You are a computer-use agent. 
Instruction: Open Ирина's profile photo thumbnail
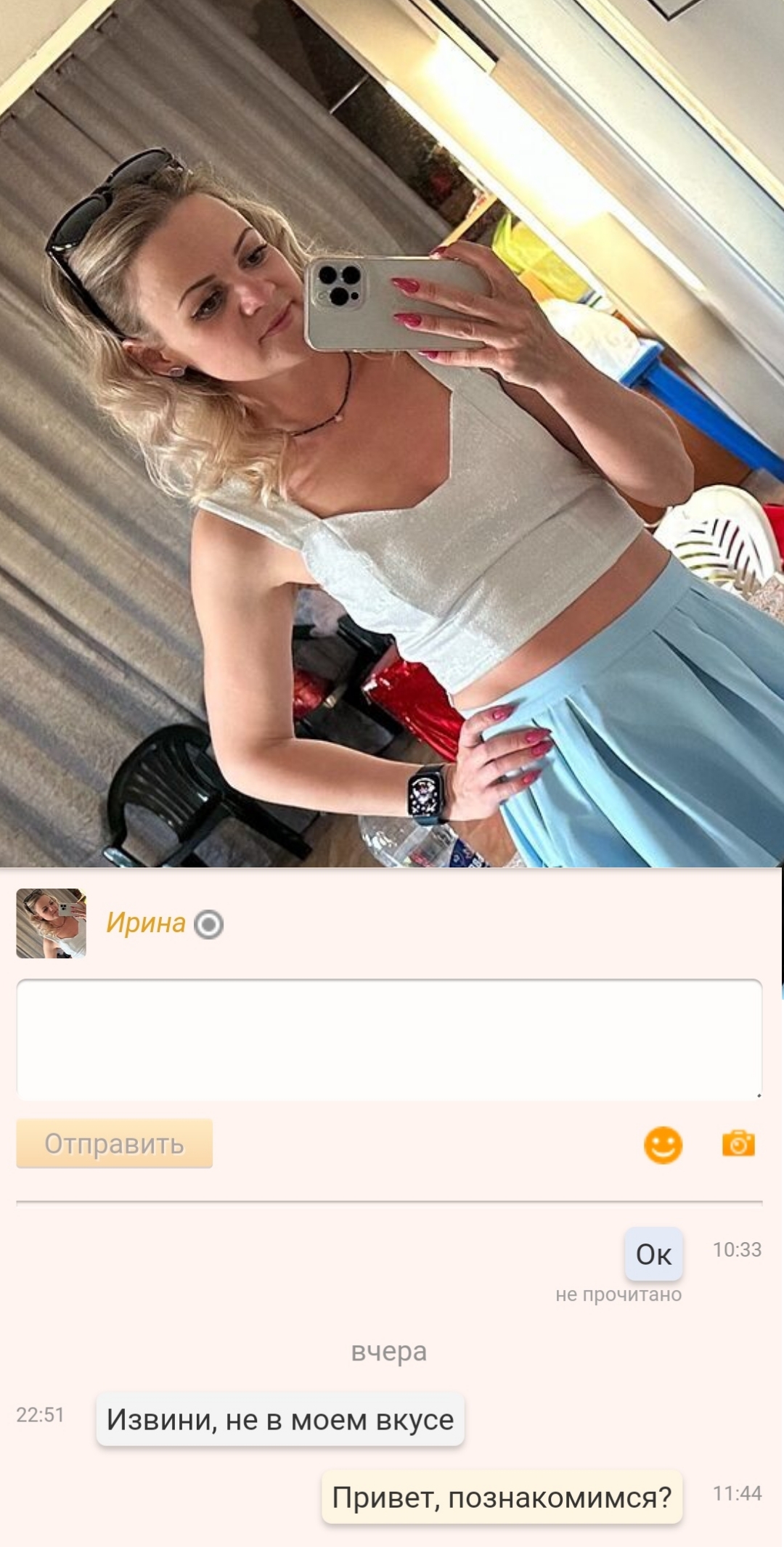coord(51,923)
